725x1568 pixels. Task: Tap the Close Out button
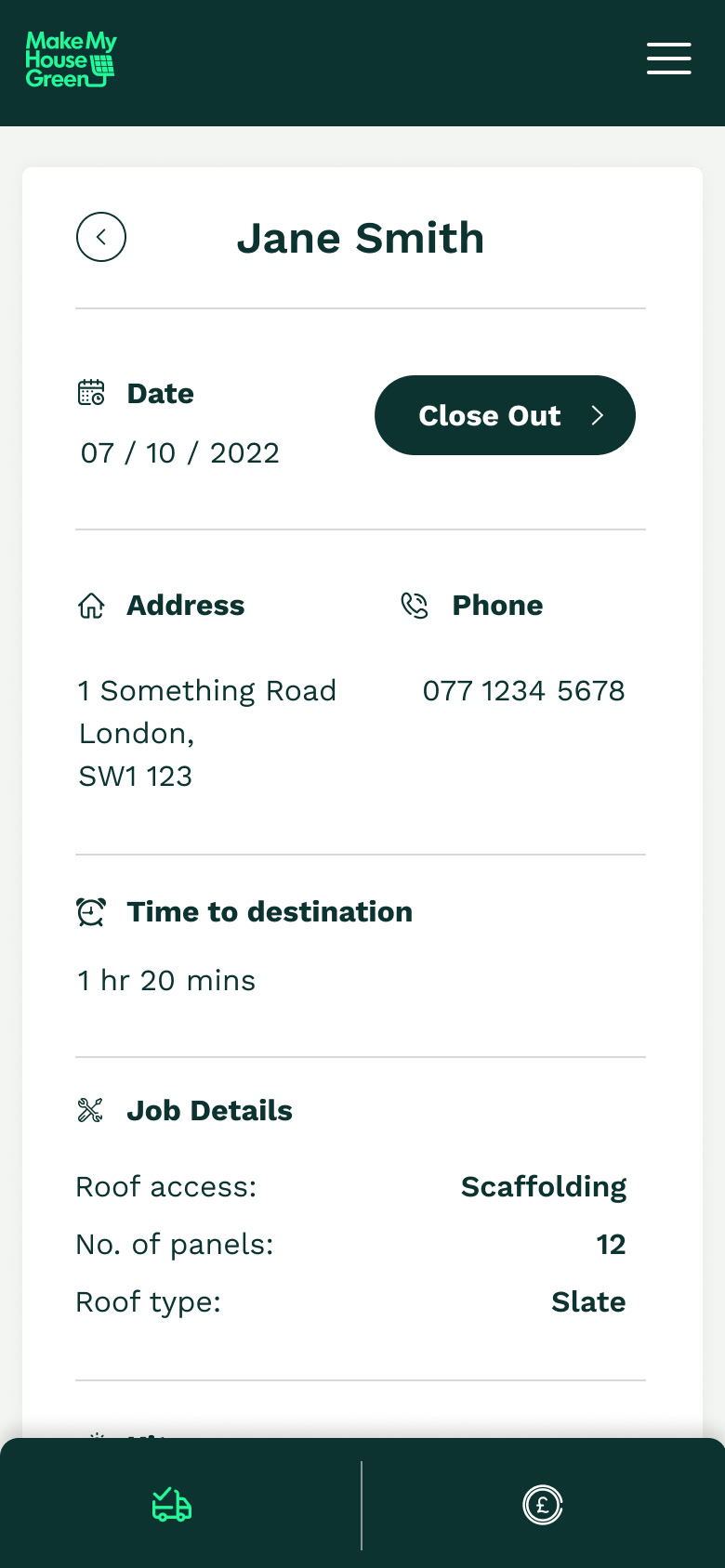pos(505,415)
